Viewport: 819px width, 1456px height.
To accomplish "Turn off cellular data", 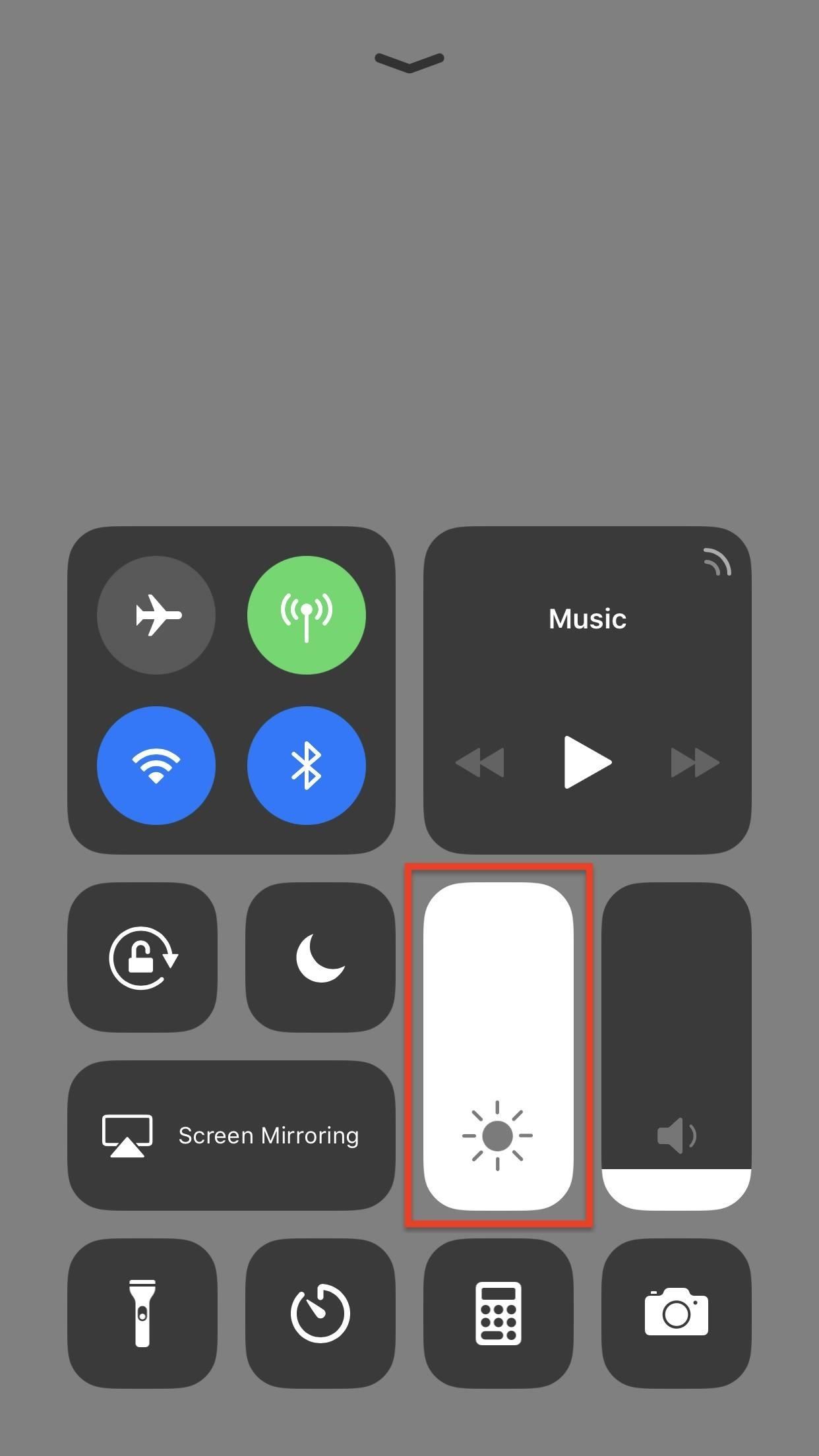I will tap(307, 615).
